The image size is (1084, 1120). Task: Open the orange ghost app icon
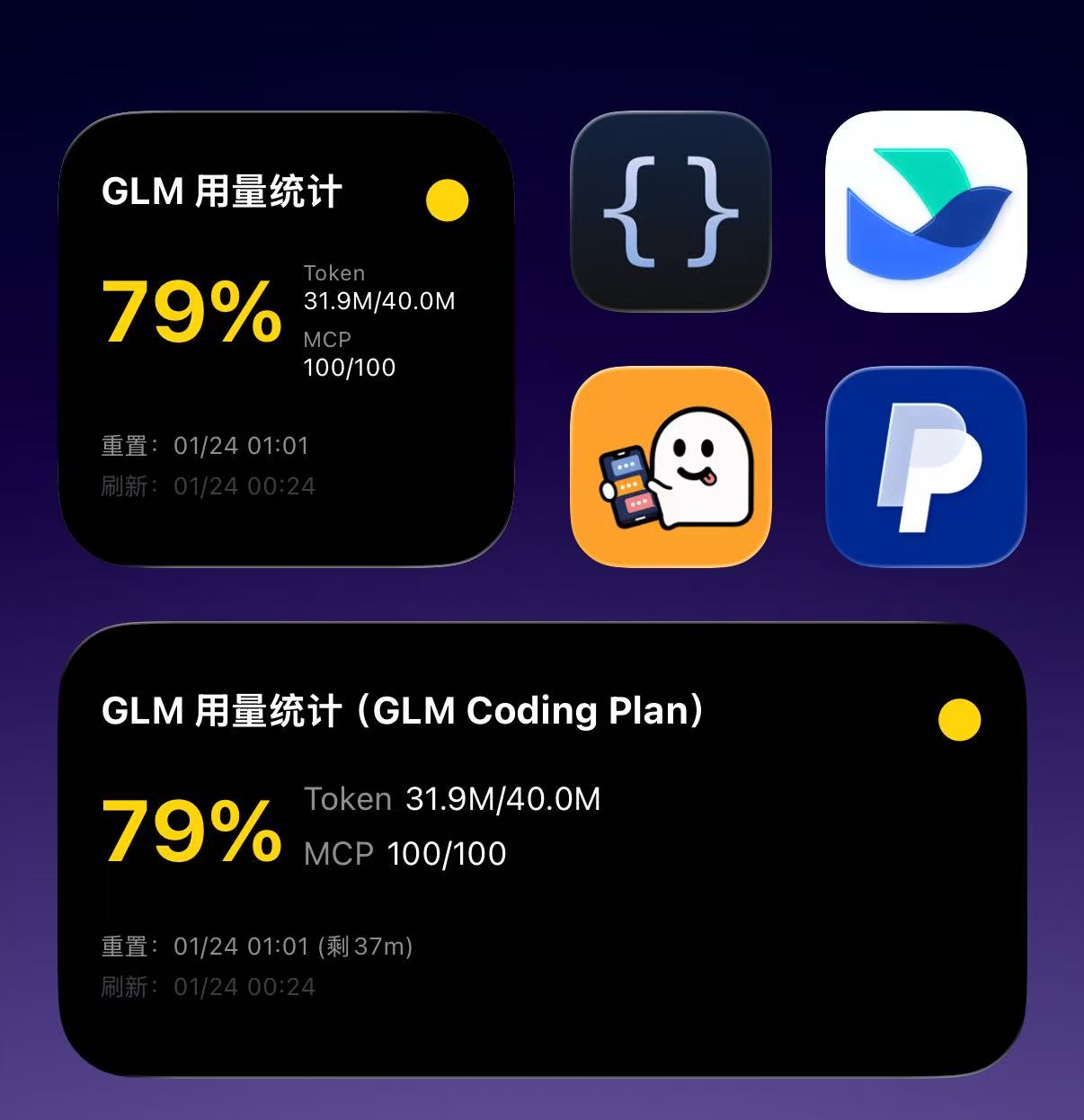[671, 467]
